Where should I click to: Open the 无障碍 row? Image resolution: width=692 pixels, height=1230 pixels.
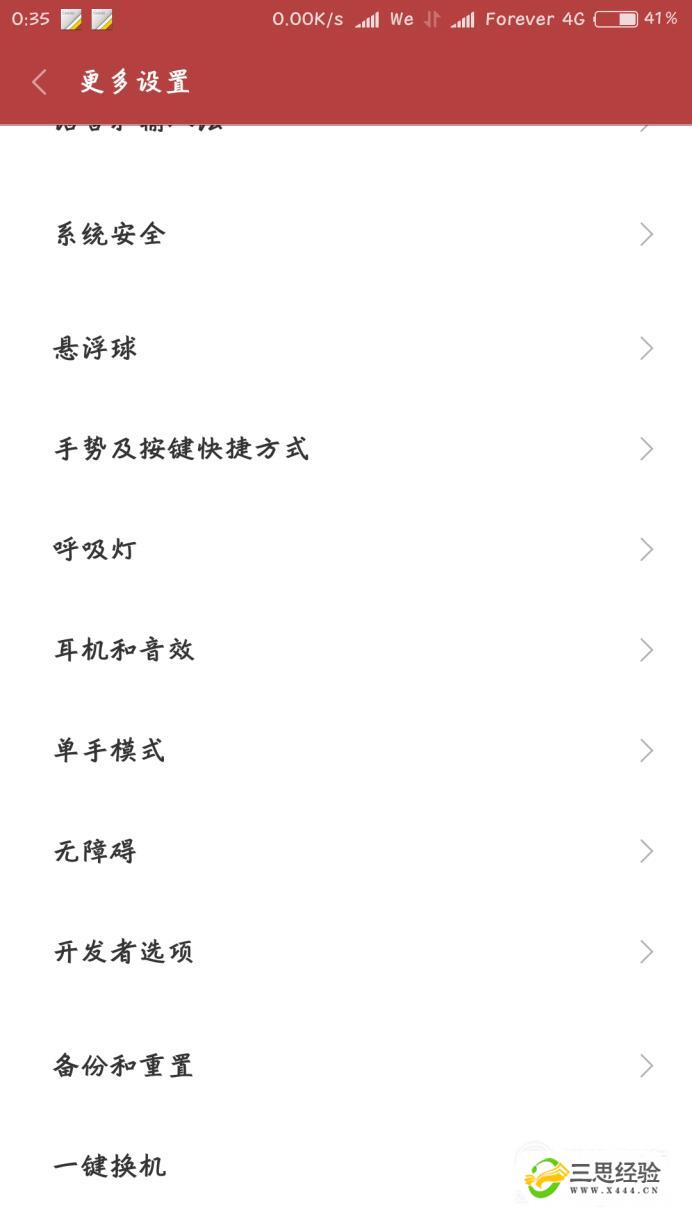click(x=346, y=851)
